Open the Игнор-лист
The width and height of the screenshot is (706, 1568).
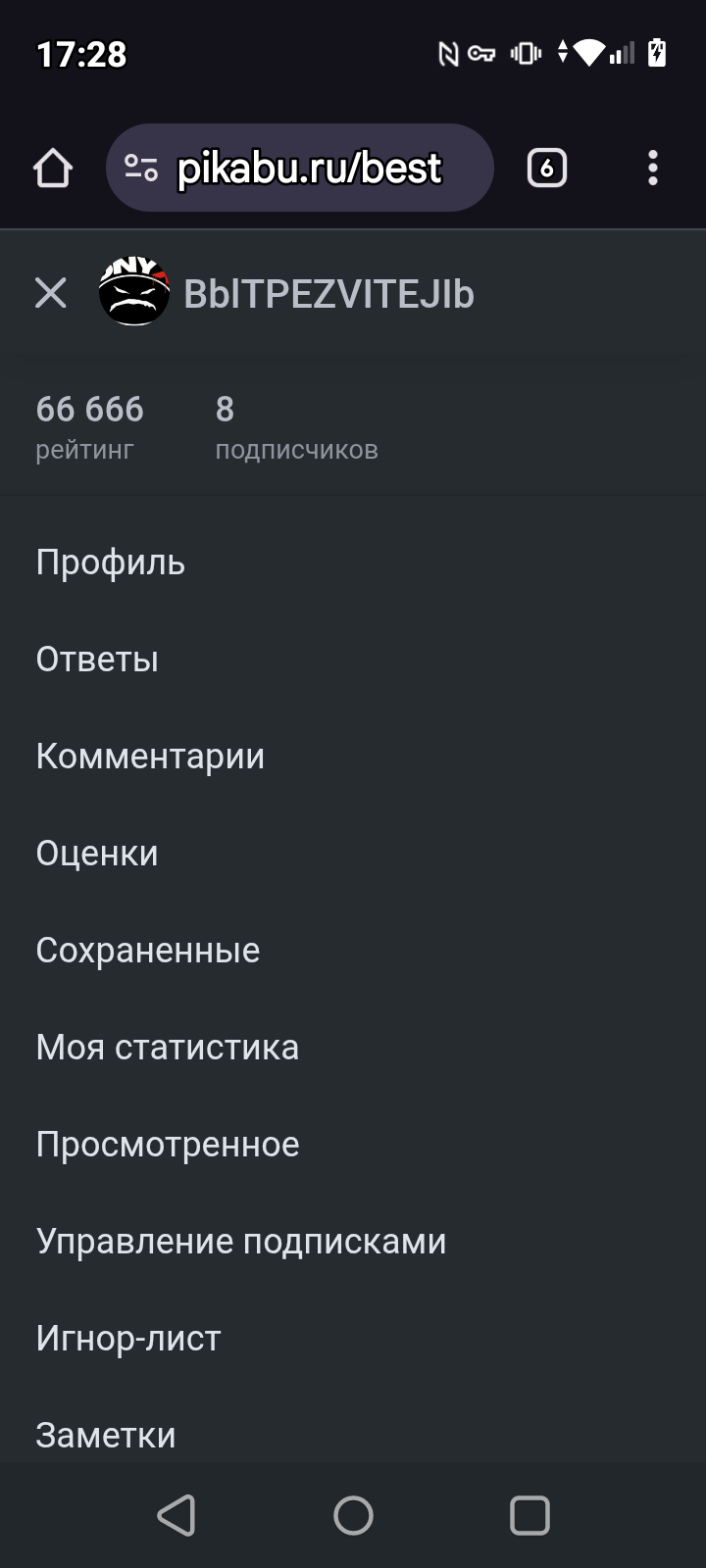click(x=128, y=1339)
